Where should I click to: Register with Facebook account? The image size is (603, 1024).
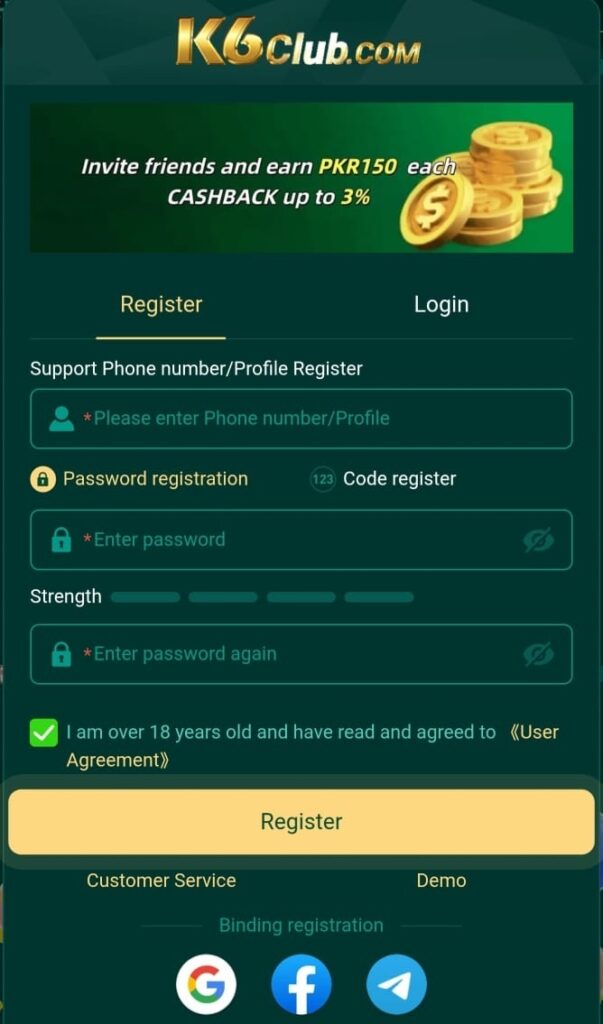click(x=301, y=984)
